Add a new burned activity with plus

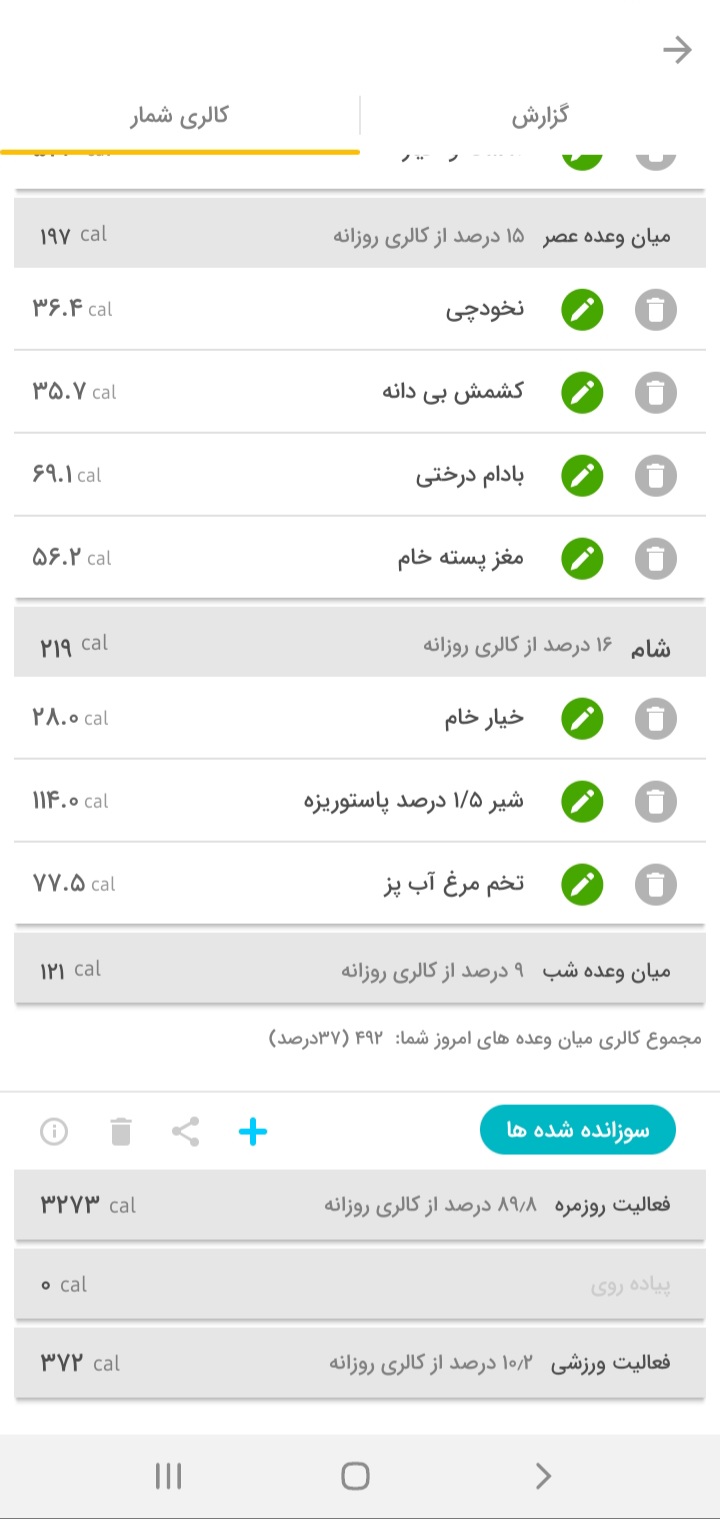253,1132
